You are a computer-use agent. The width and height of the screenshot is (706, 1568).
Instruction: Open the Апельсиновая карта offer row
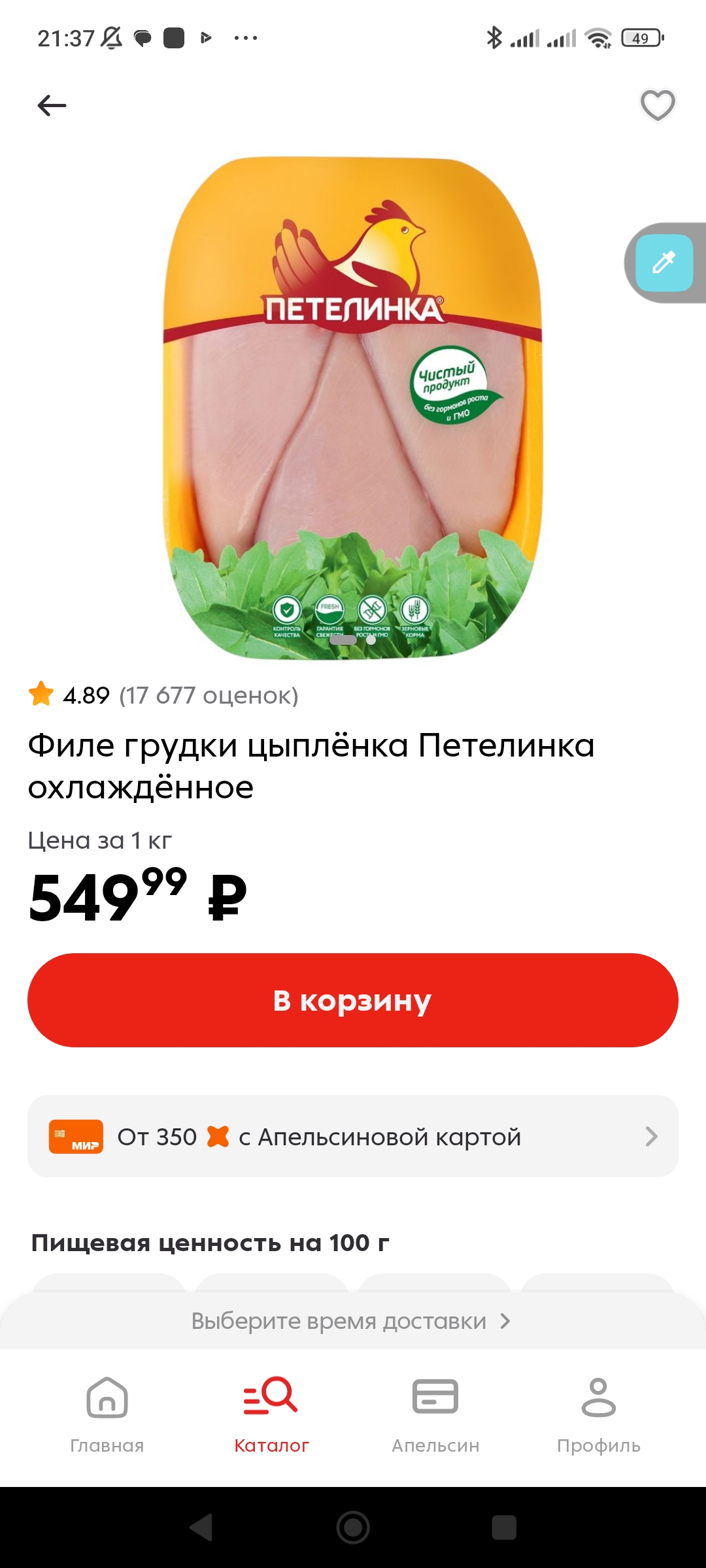(353, 1136)
